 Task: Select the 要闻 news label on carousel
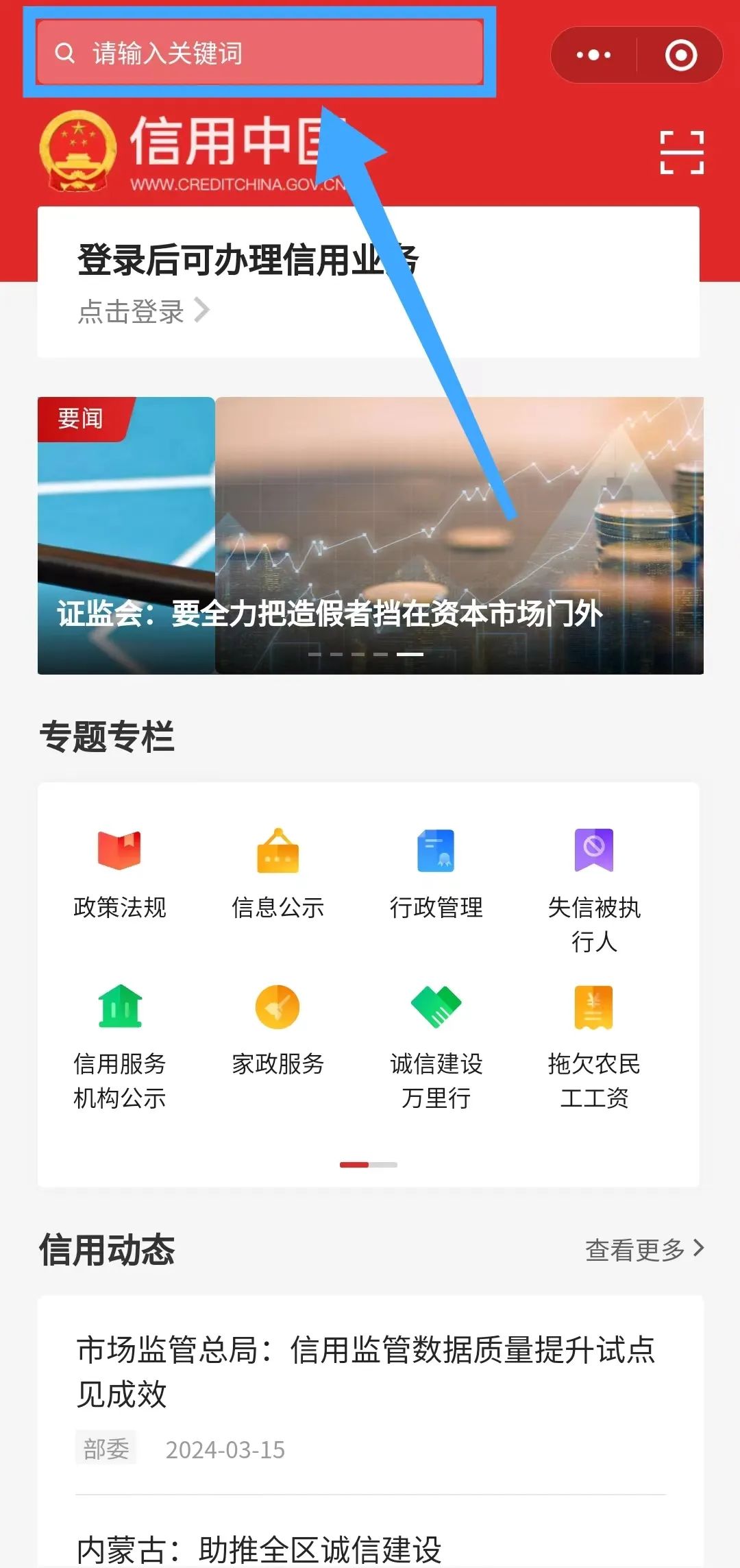80,420
